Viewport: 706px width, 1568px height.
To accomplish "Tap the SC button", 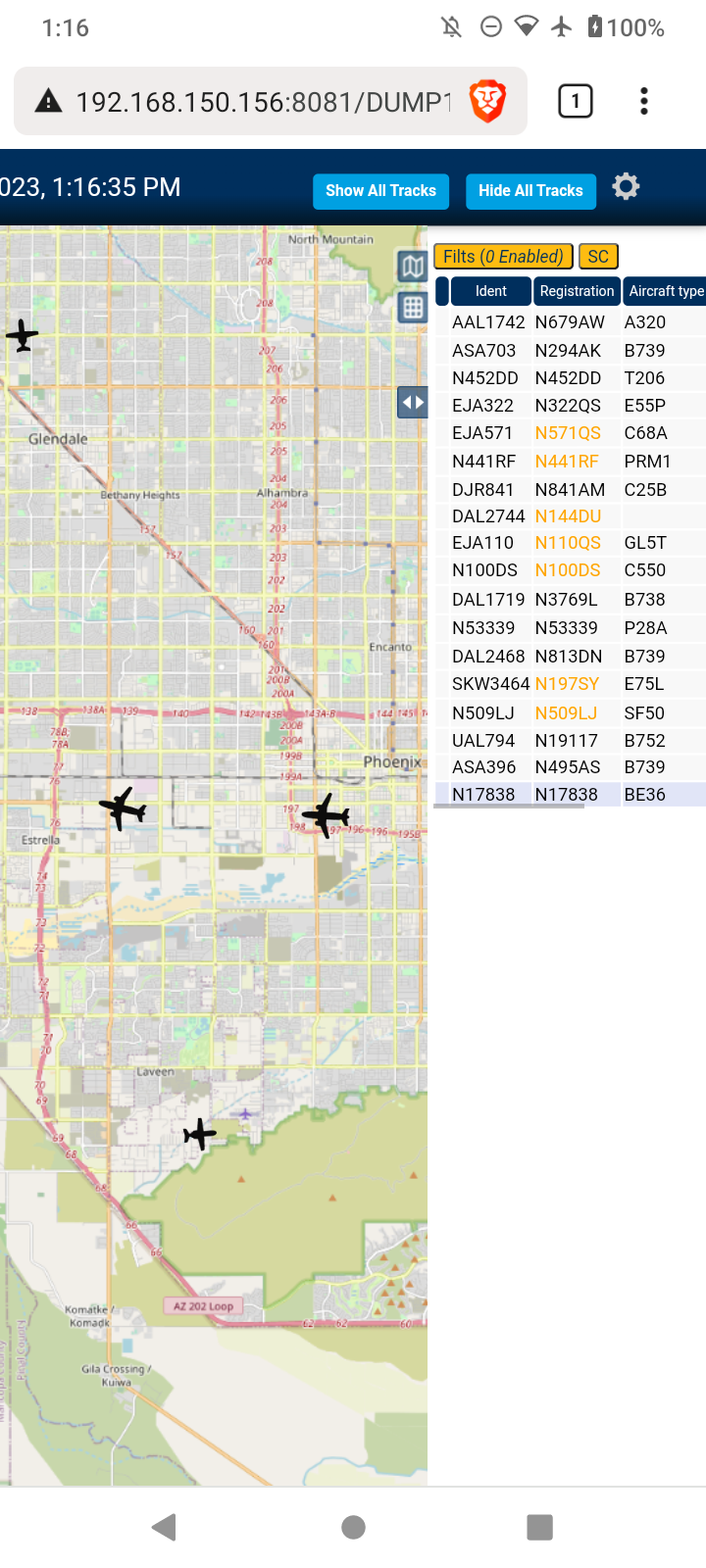I will [598, 257].
